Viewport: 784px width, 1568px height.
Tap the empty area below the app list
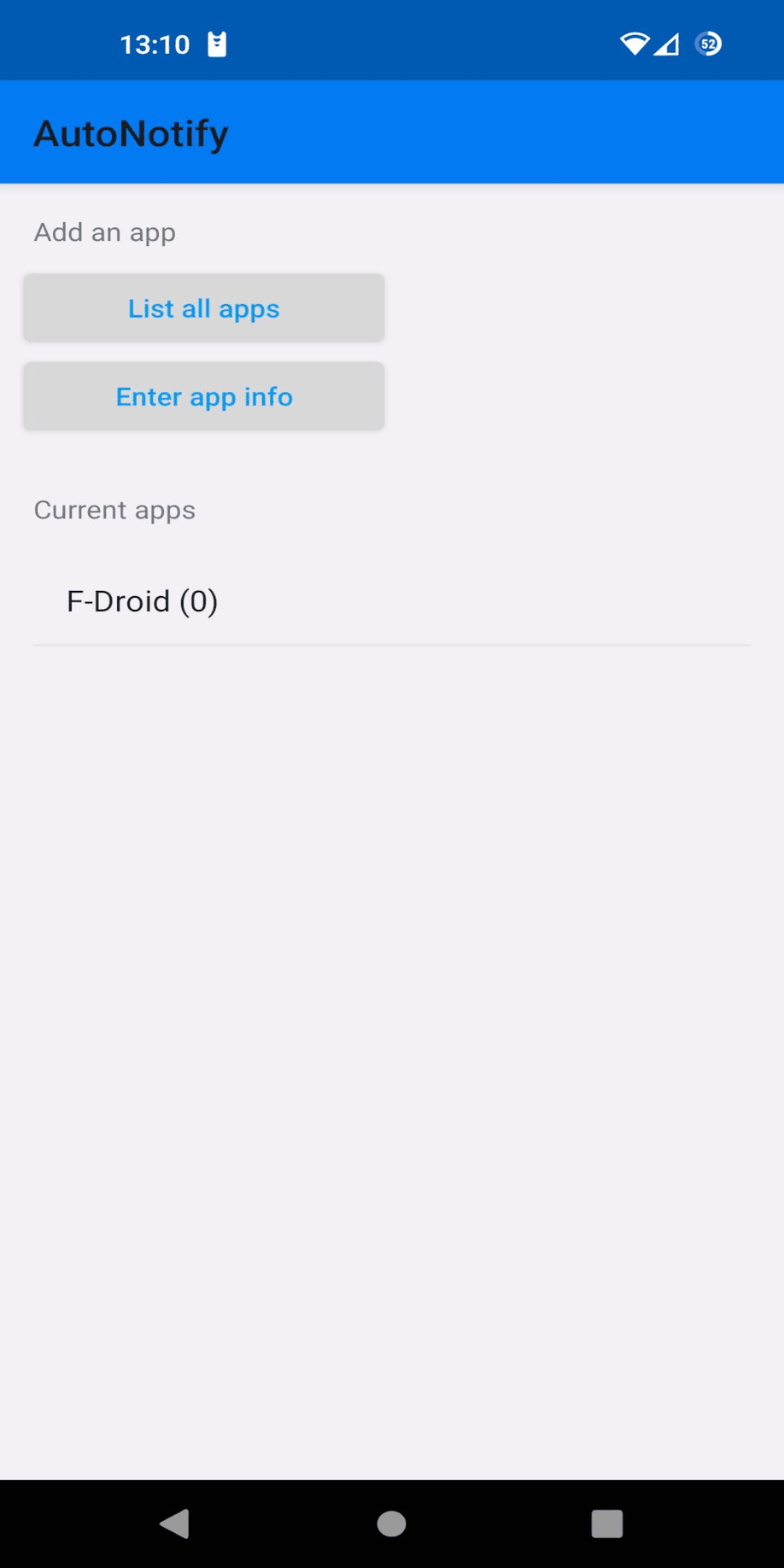click(392, 1025)
